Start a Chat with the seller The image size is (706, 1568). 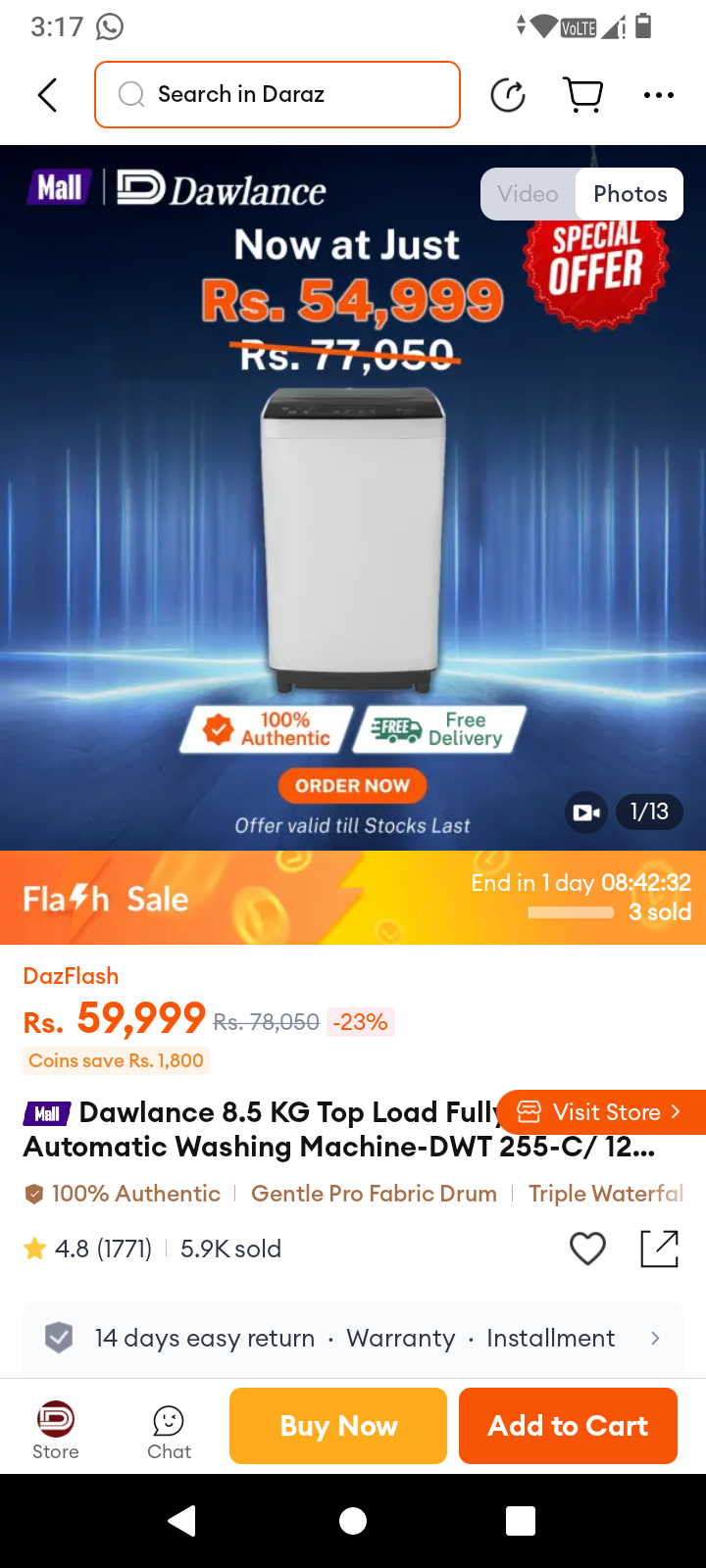tap(169, 1430)
